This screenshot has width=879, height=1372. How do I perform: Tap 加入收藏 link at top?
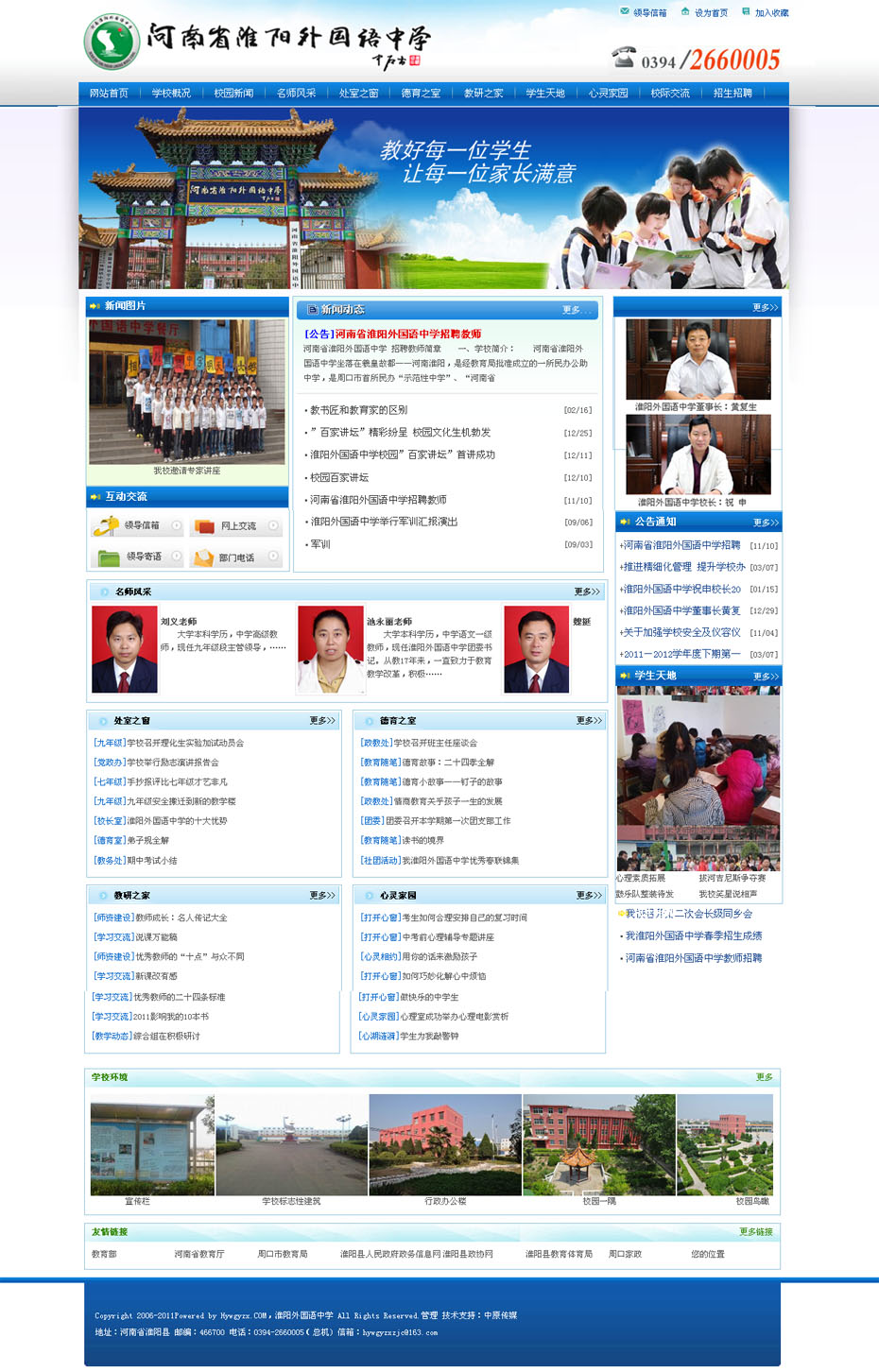(771, 13)
